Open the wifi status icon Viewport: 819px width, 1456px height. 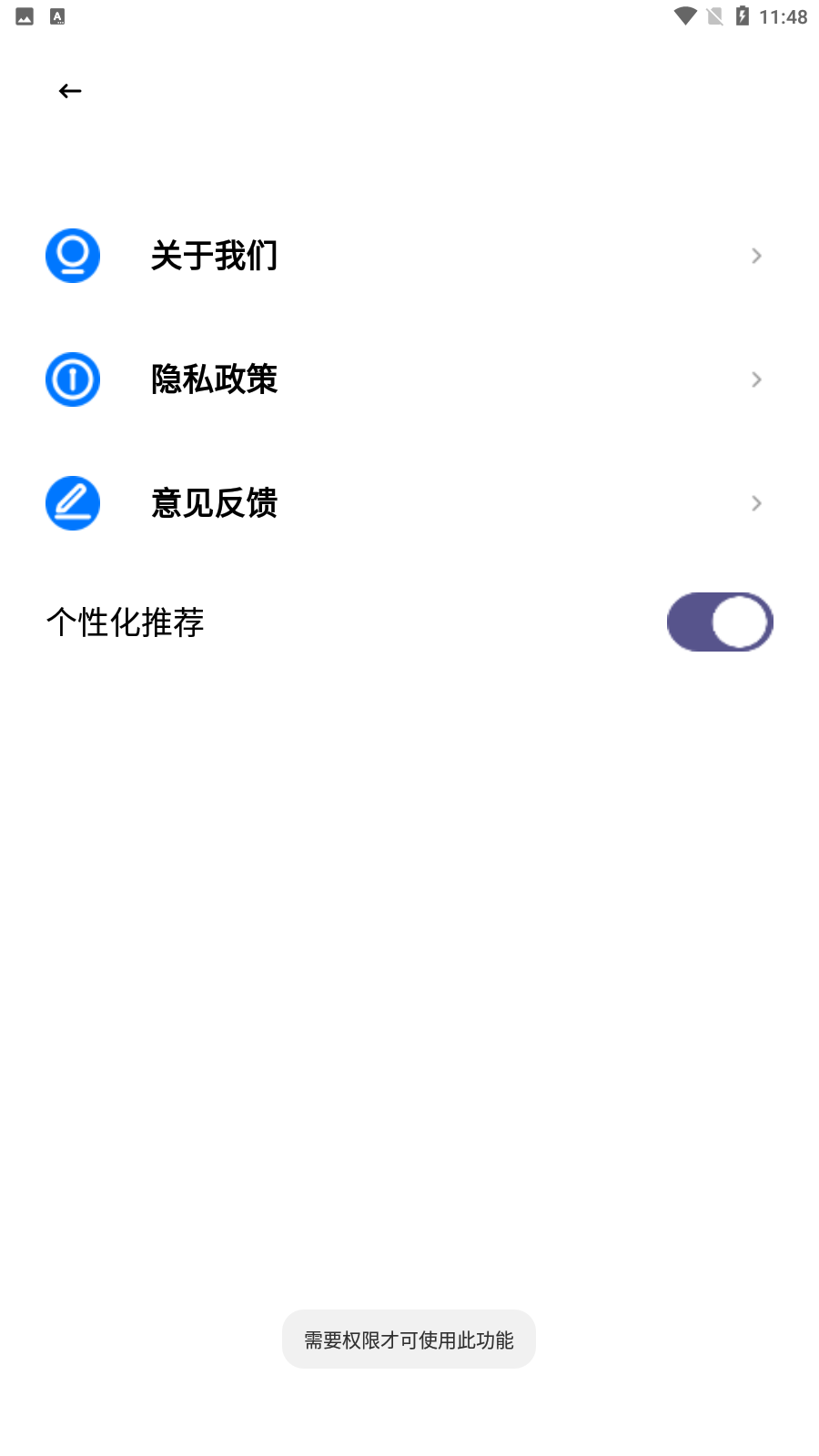(x=684, y=15)
